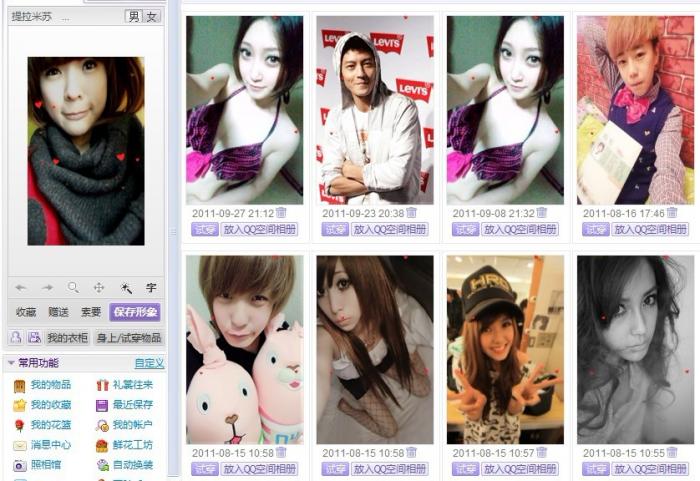
Task: Tap 放入QQ空间相册 under 2011-08-16 17:46 photo
Action: pos(650,229)
